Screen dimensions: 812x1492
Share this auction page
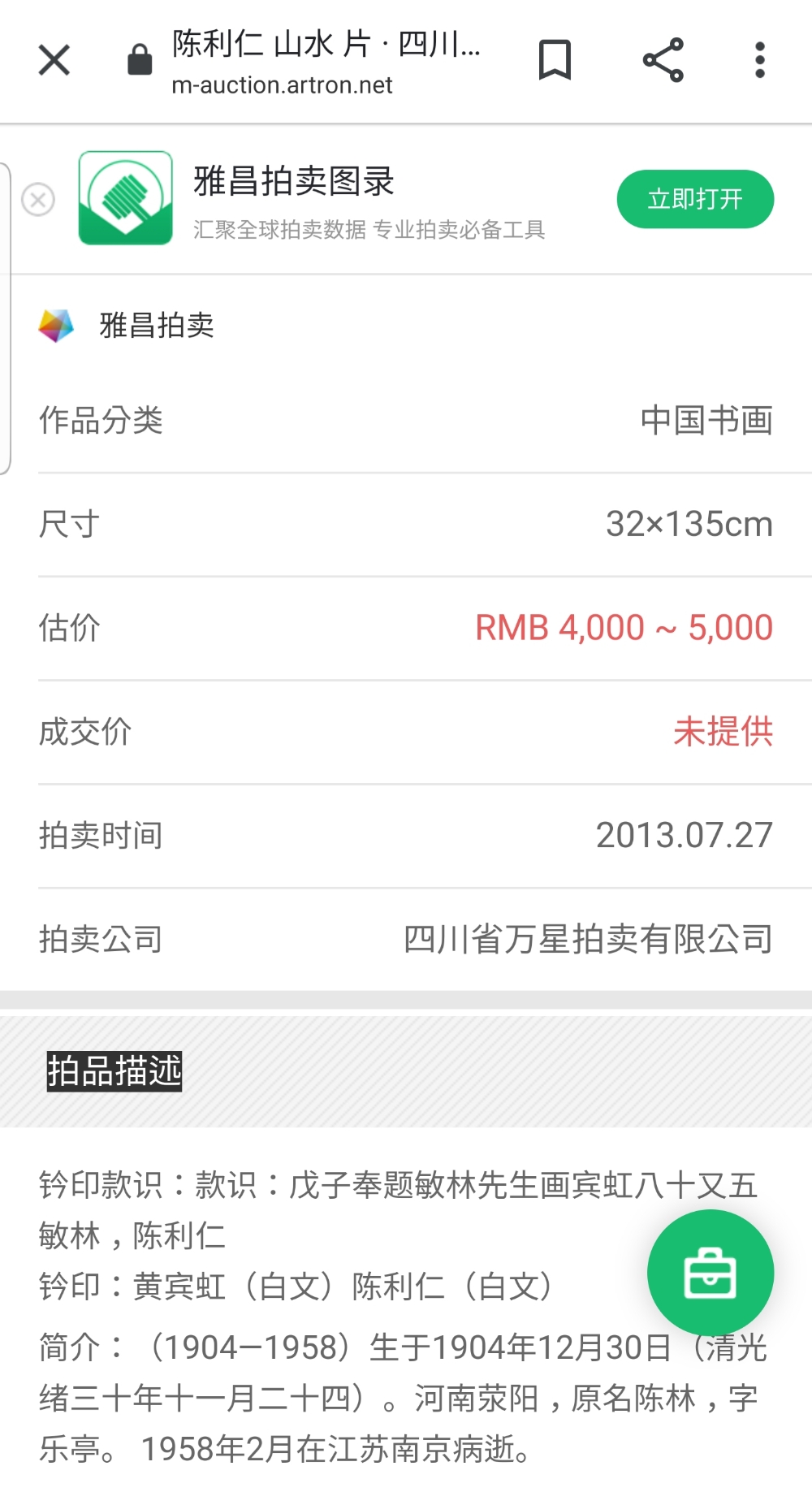[663, 60]
